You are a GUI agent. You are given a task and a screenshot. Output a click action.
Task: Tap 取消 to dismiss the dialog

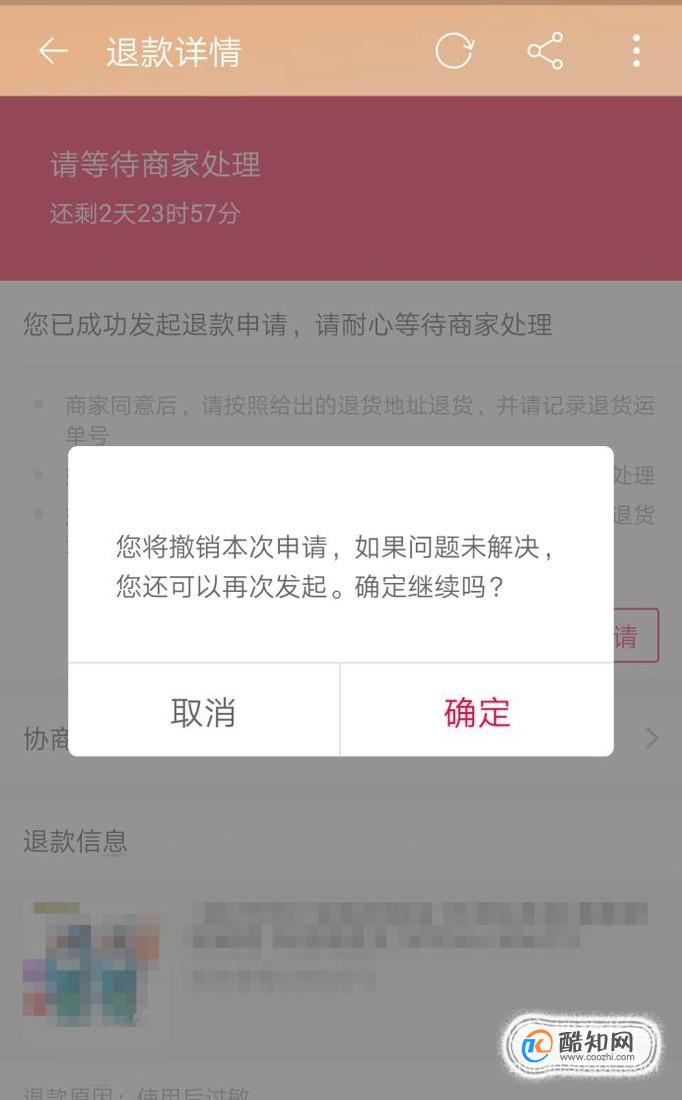203,712
